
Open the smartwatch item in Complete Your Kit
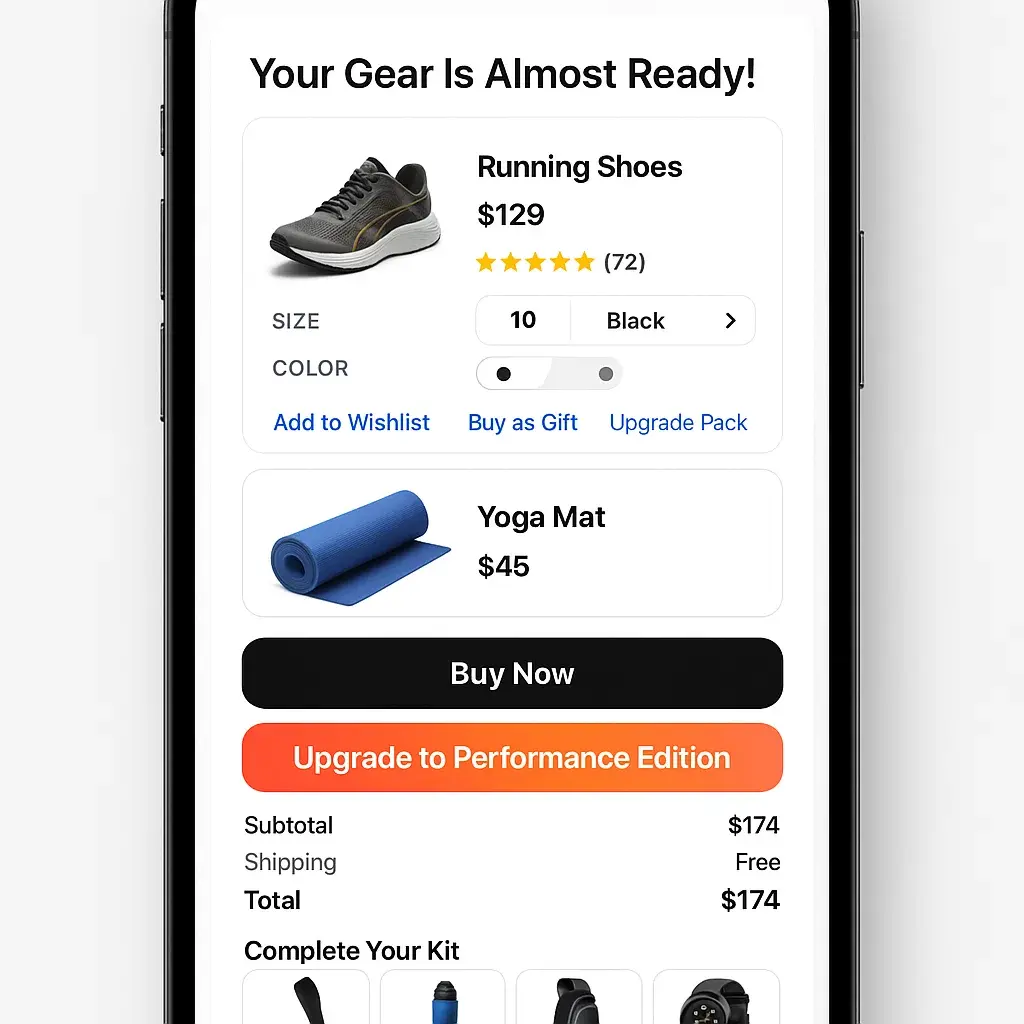coord(716,998)
